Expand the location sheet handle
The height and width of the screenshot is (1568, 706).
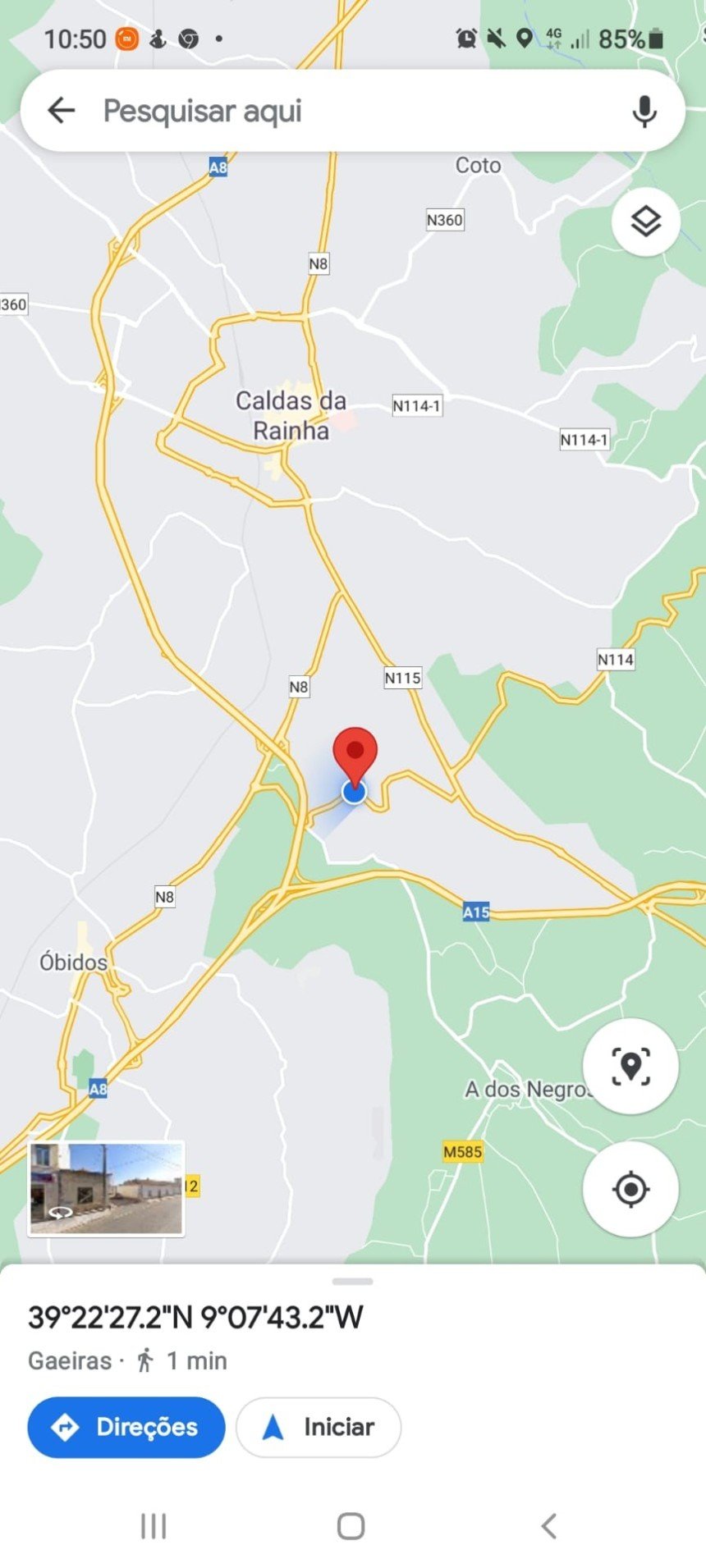(353, 1281)
